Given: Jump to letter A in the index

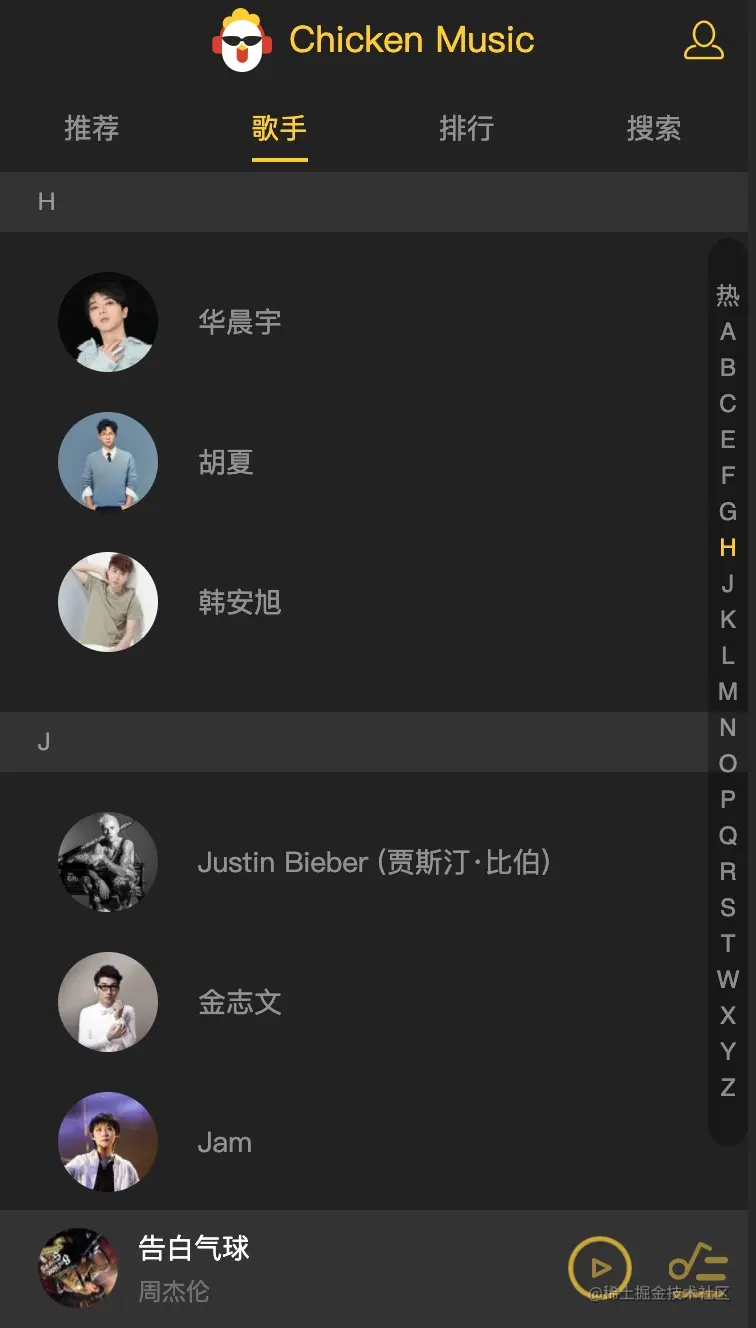Looking at the screenshot, I should [728, 332].
